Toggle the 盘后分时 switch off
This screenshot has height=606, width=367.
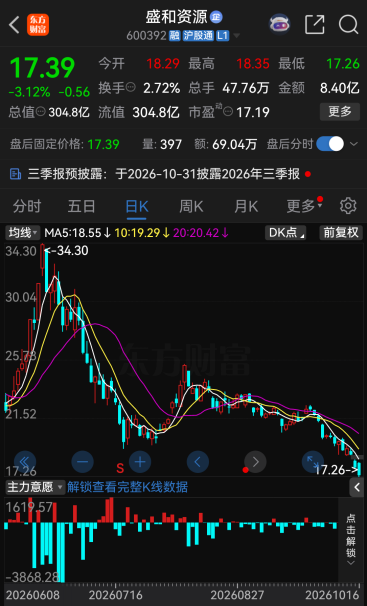click(x=330, y=144)
